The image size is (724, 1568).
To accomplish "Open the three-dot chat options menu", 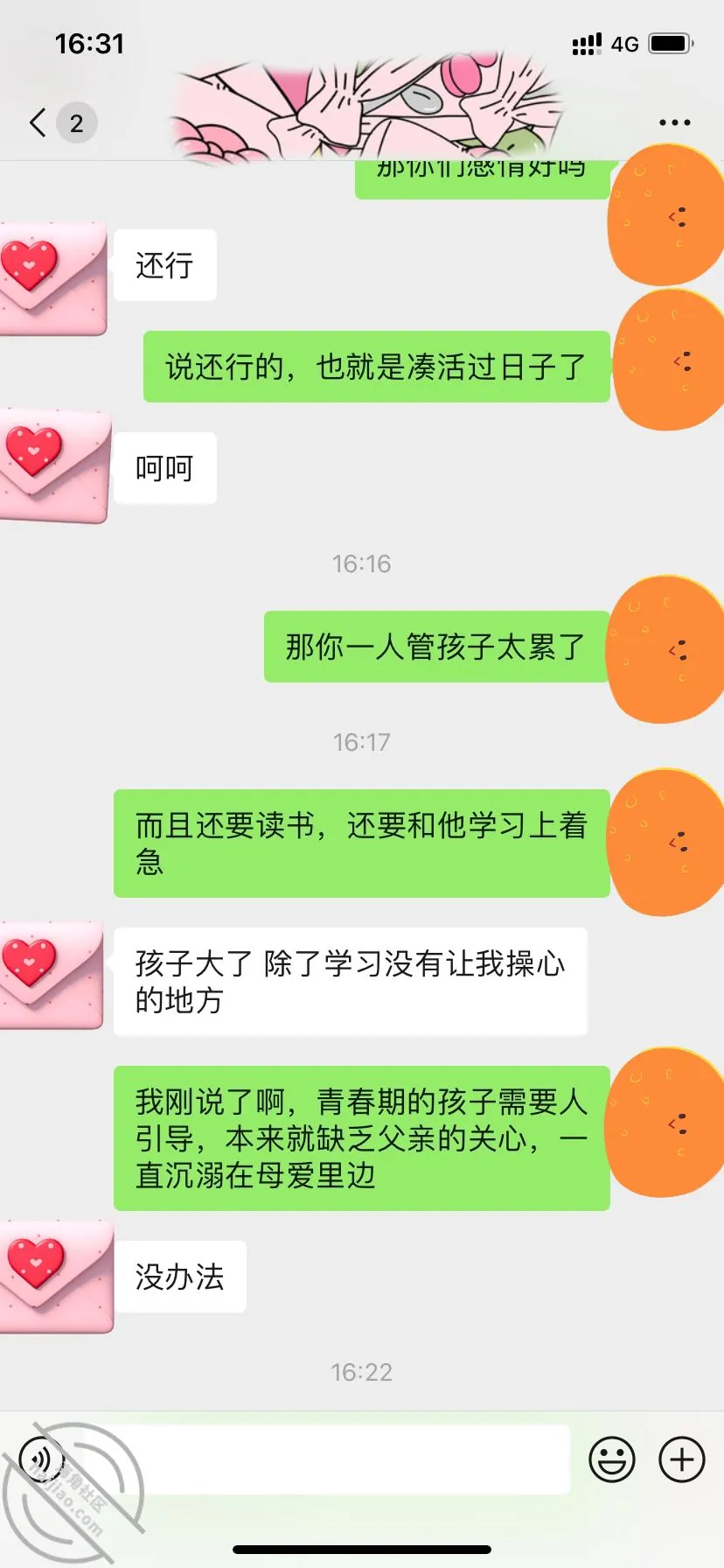I will point(674,122).
